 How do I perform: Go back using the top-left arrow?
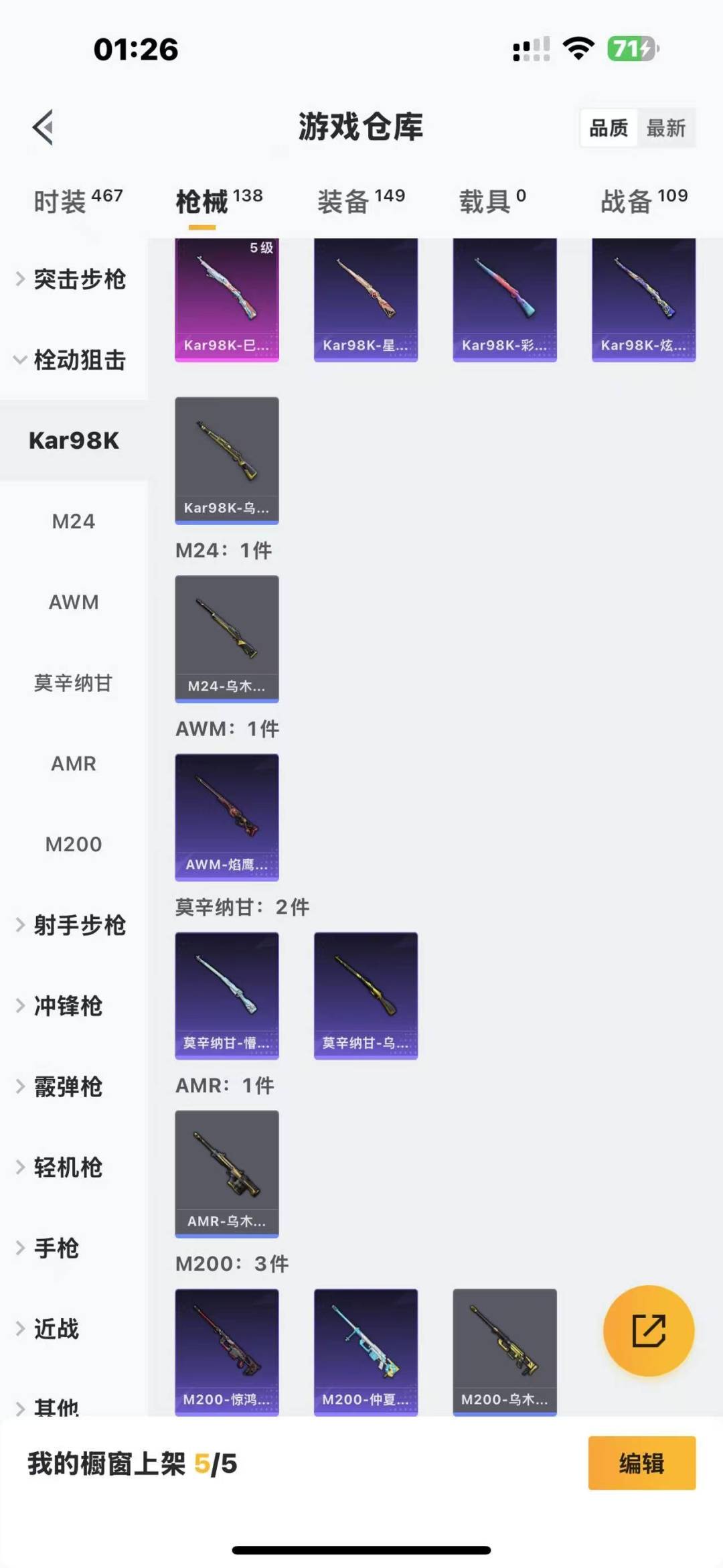point(44,127)
